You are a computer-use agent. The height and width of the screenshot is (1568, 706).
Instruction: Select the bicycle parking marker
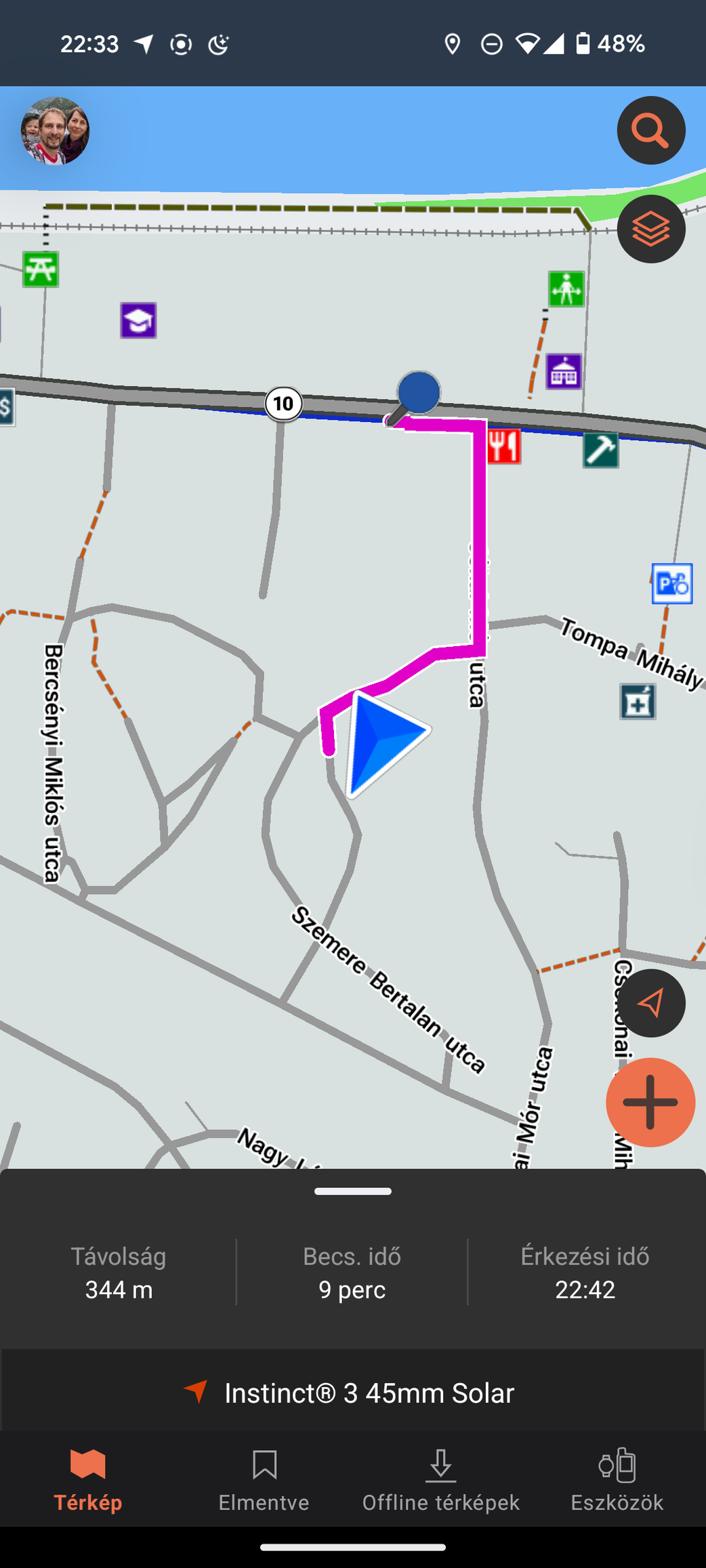(x=672, y=583)
